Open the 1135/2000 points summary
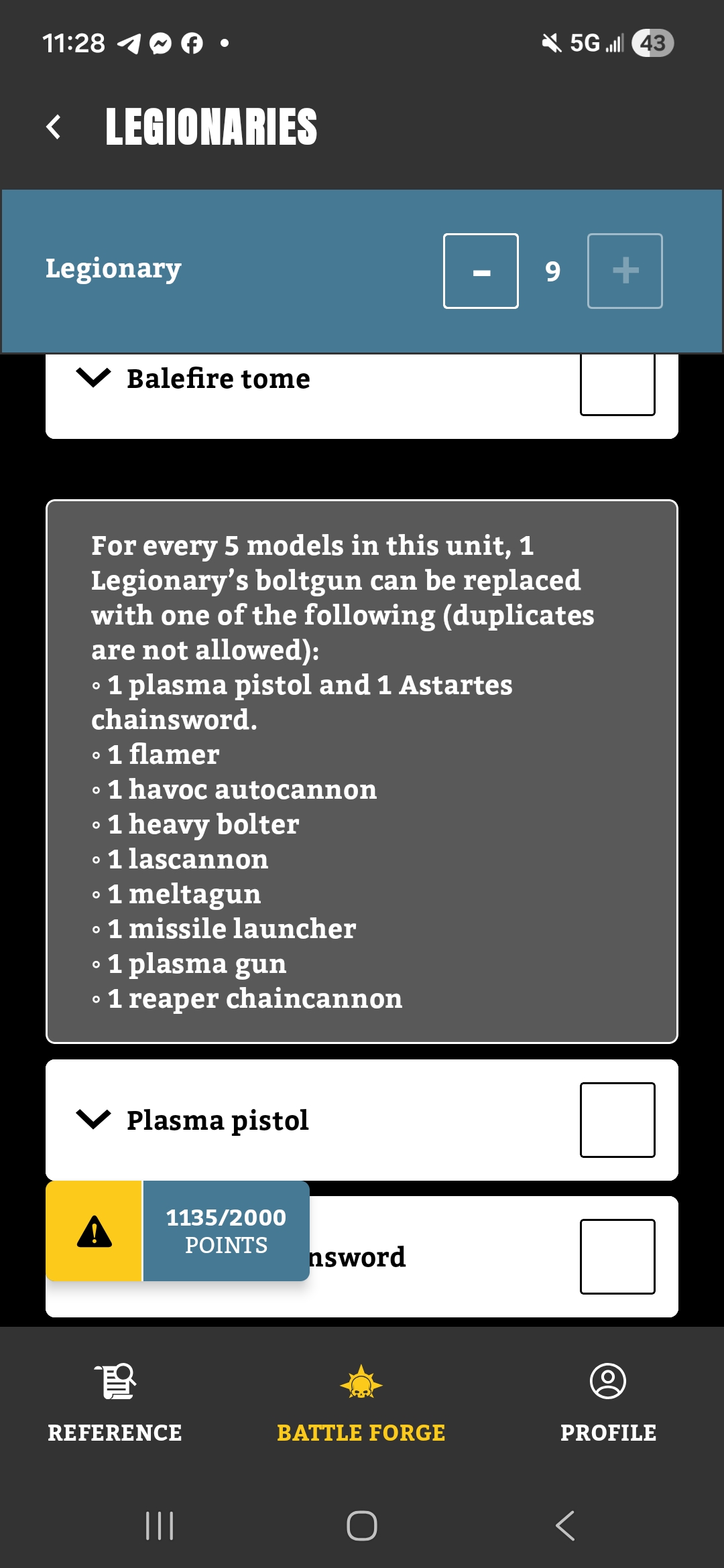724x1568 pixels. 226,1232
